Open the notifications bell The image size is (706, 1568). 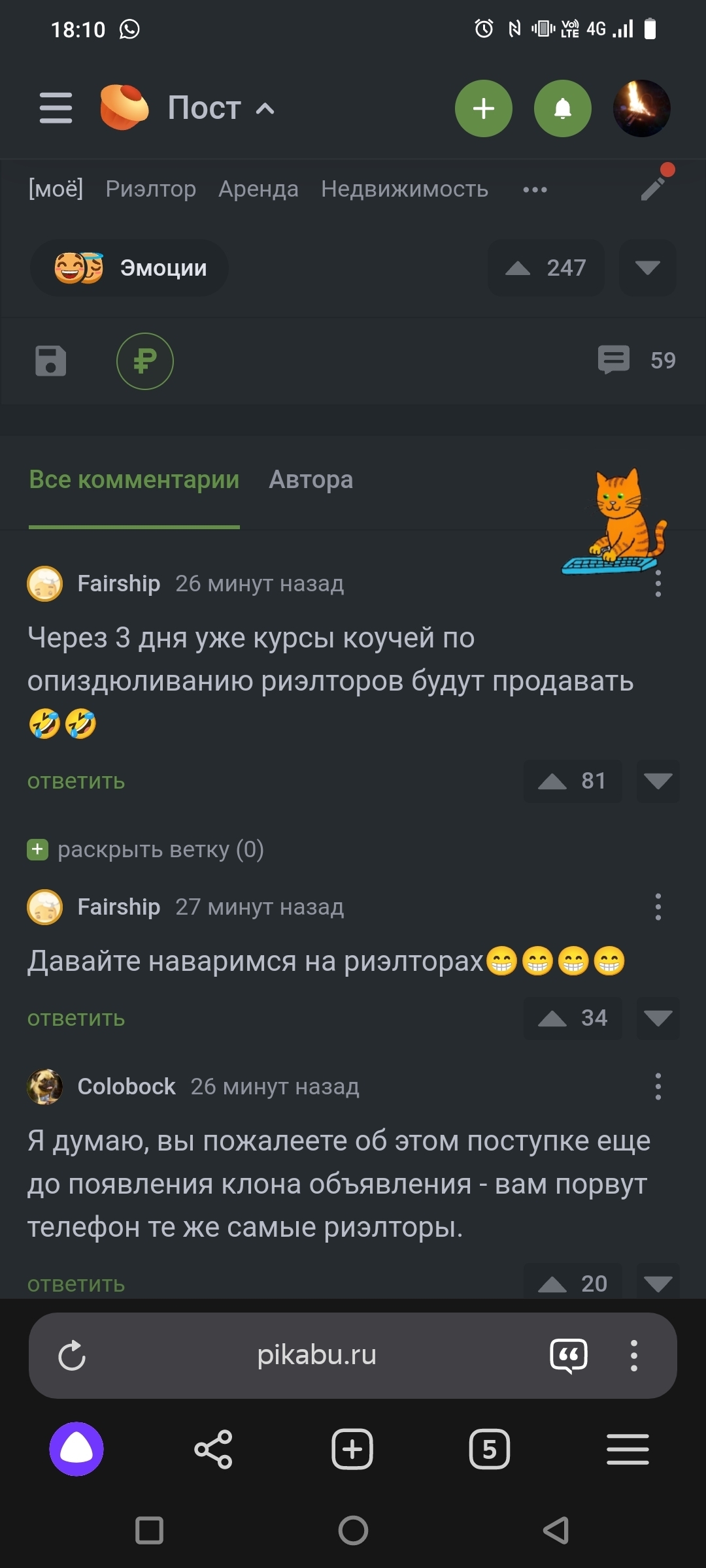coord(562,108)
